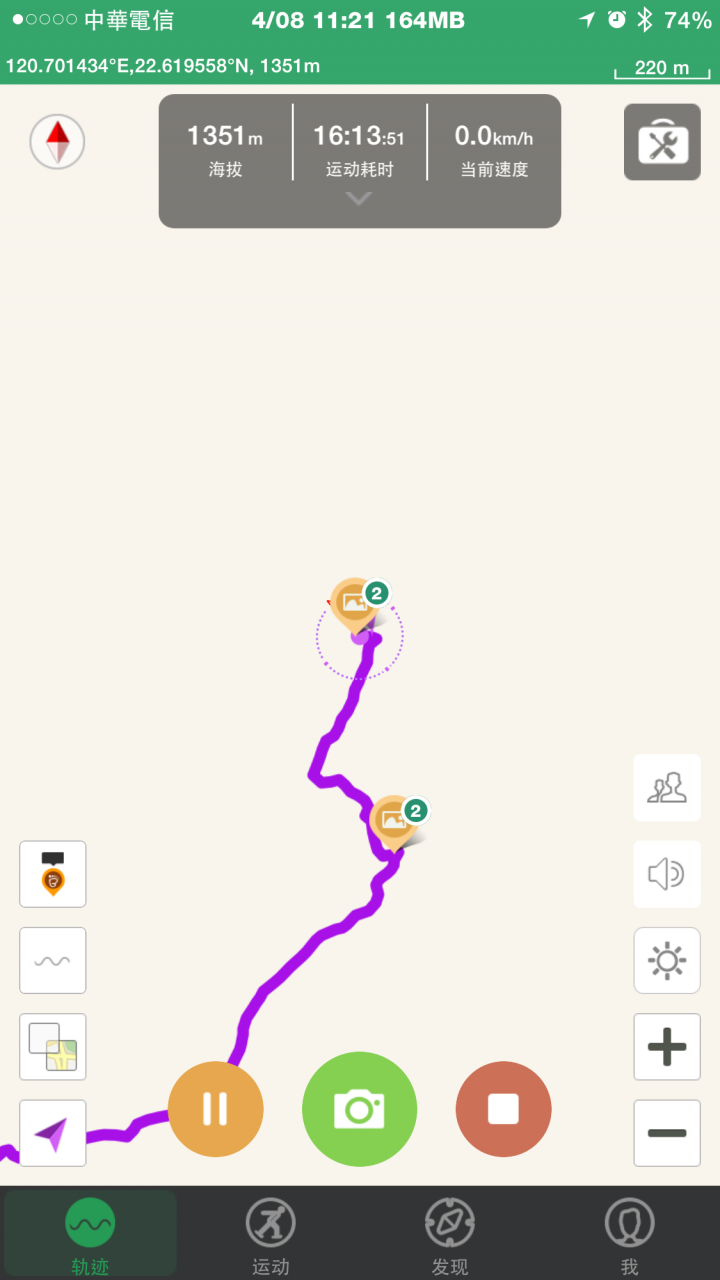Select the 轨迹 tab
This screenshot has width=720, height=1280.
click(x=90, y=1235)
